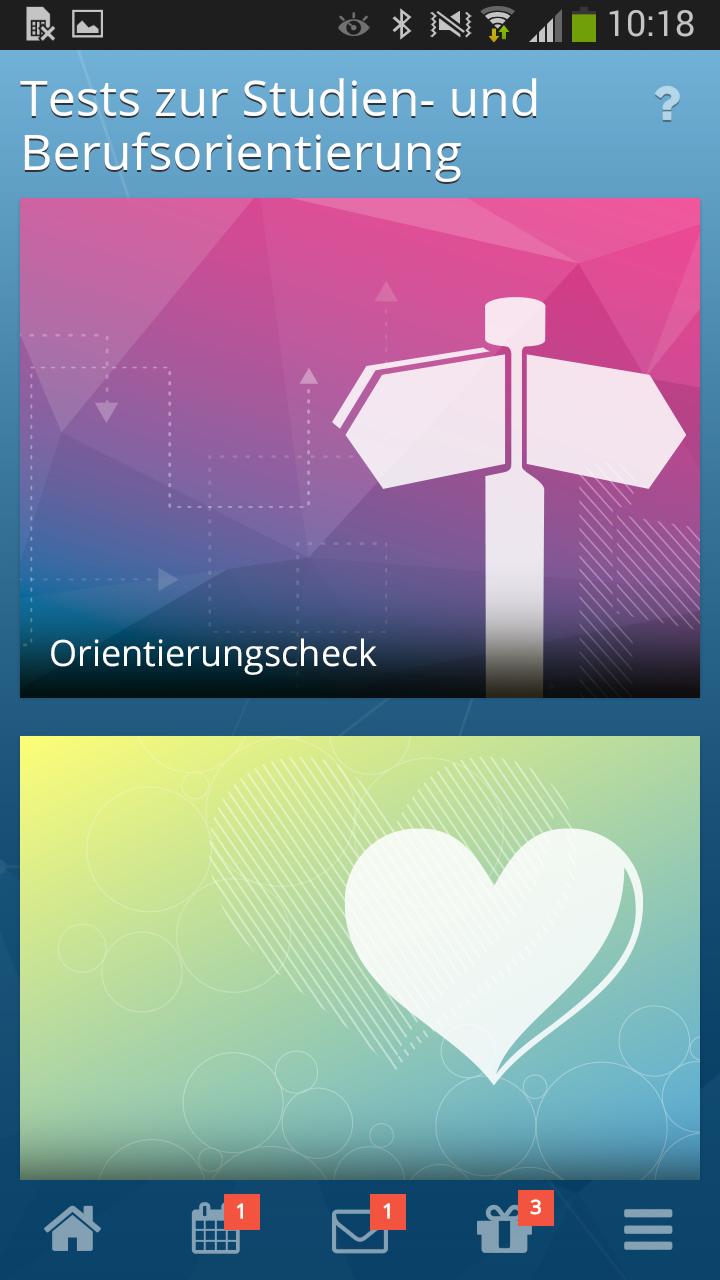Open the Orientierungscheck test card

(360, 448)
